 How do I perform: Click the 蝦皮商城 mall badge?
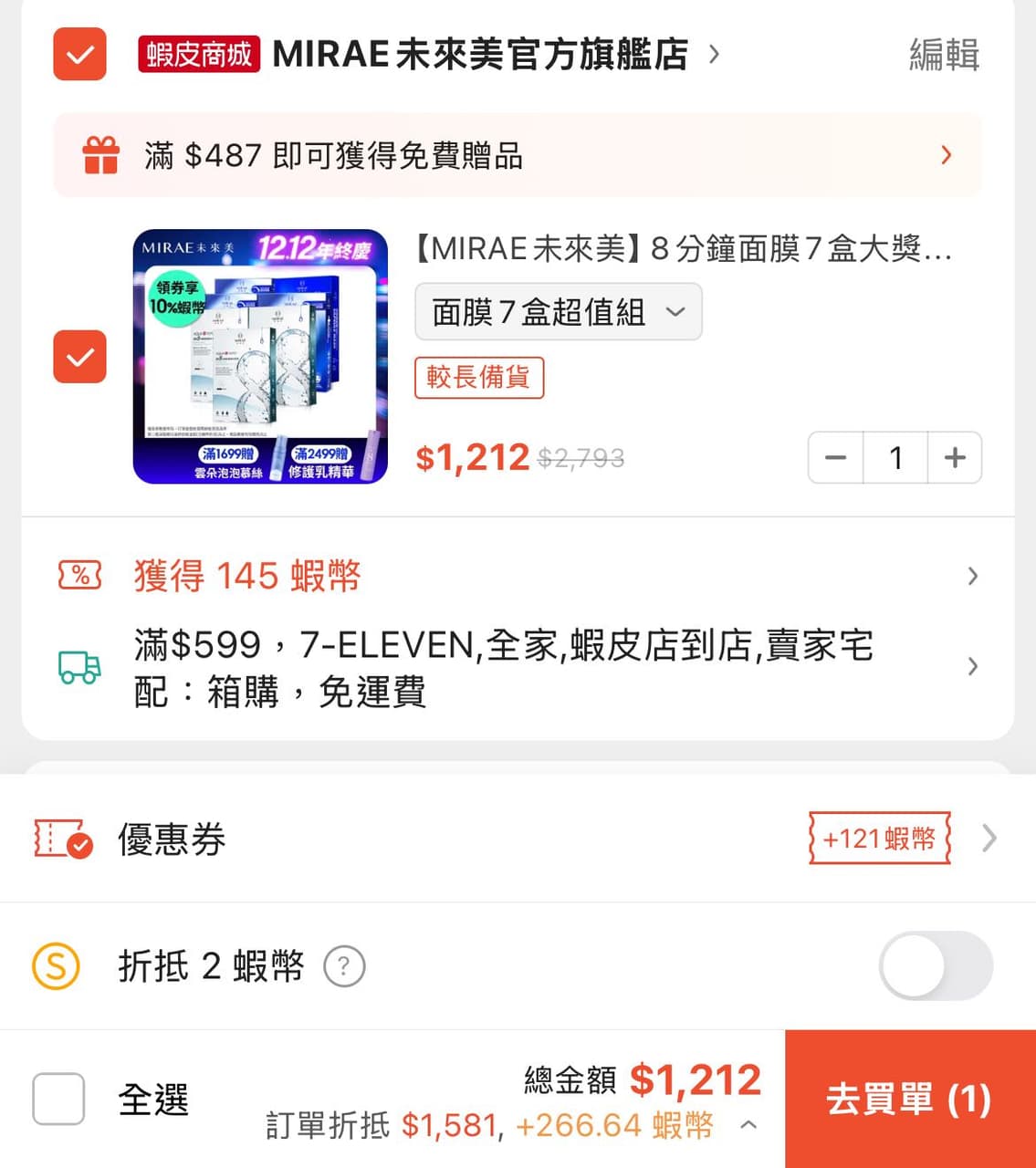(x=199, y=54)
